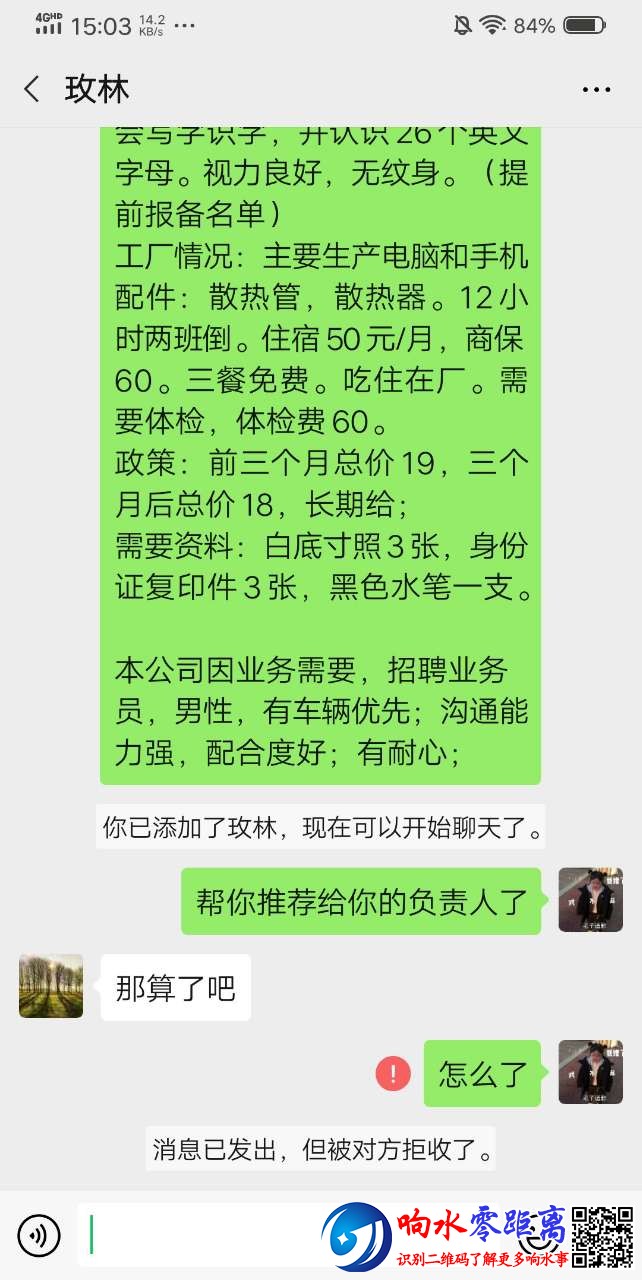The image size is (642, 1280).
Task: Tap the red failed-send warning icon
Action: [393, 1074]
